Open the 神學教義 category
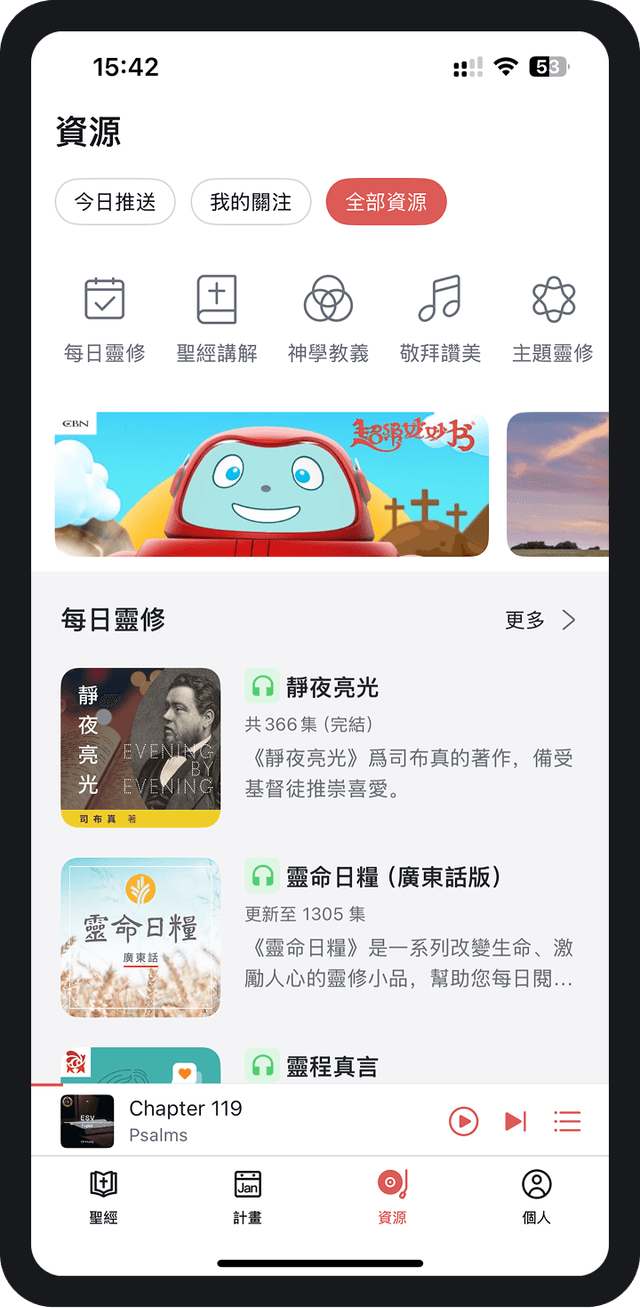The image size is (640, 1308). pyautogui.click(x=328, y=317)
